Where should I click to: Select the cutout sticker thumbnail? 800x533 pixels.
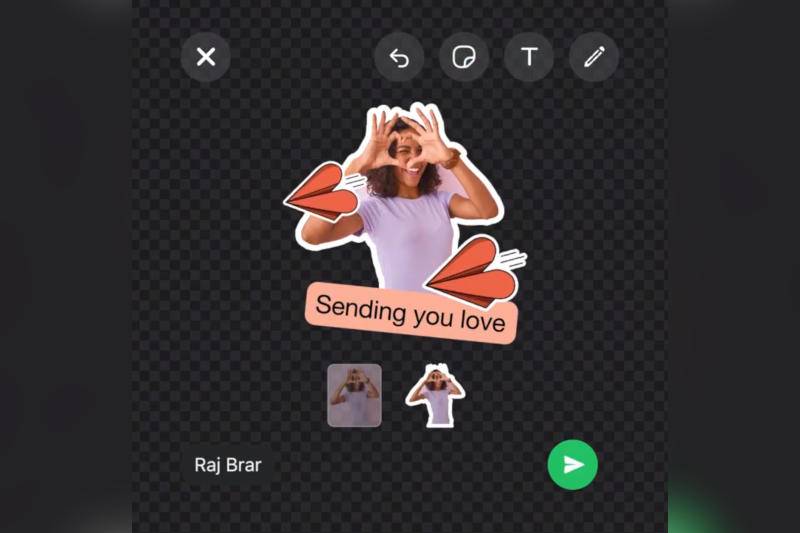tap(435, 396)
